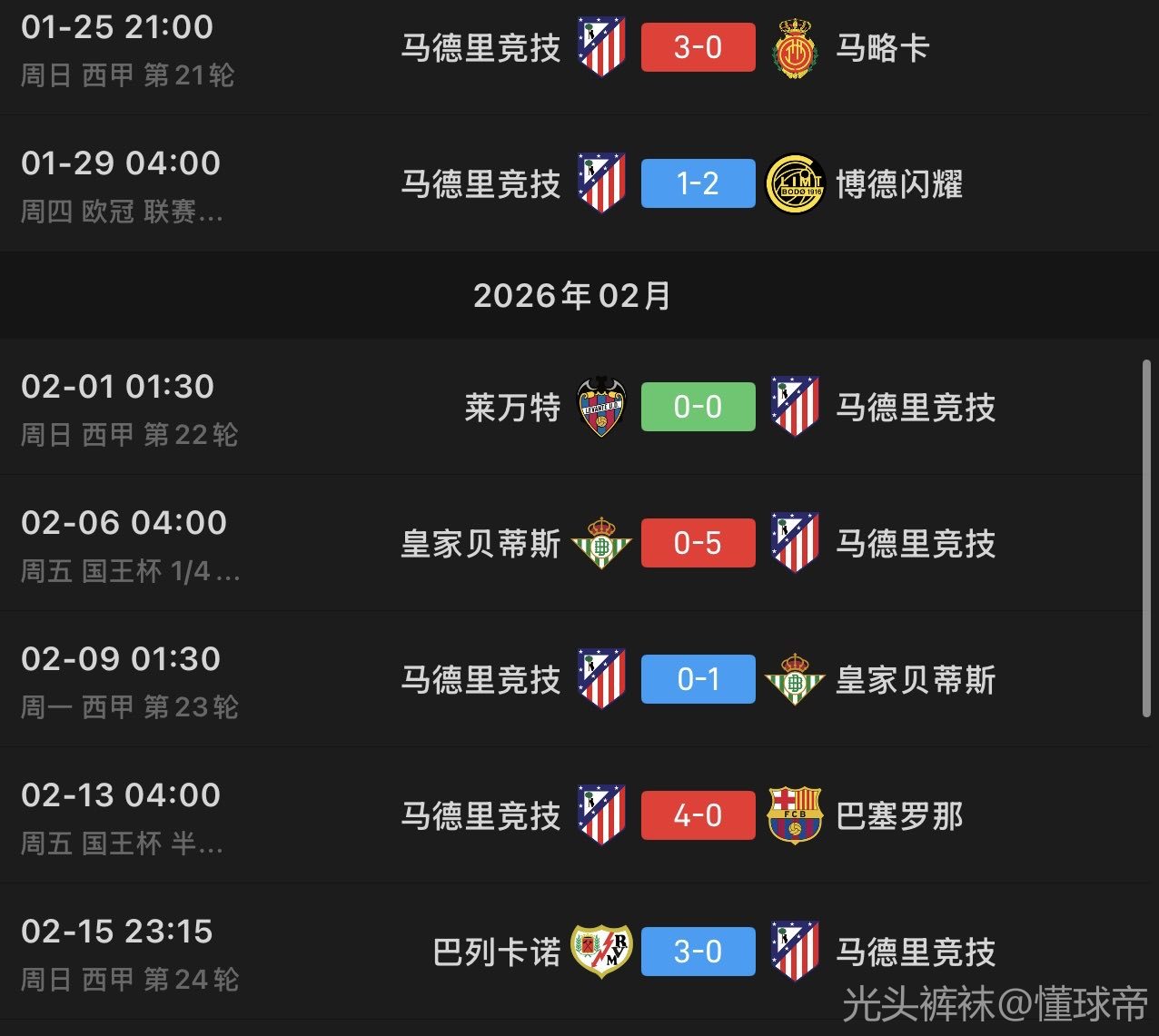
Task: View the 02-01 莱万特 match details
Action: [697, 407]
